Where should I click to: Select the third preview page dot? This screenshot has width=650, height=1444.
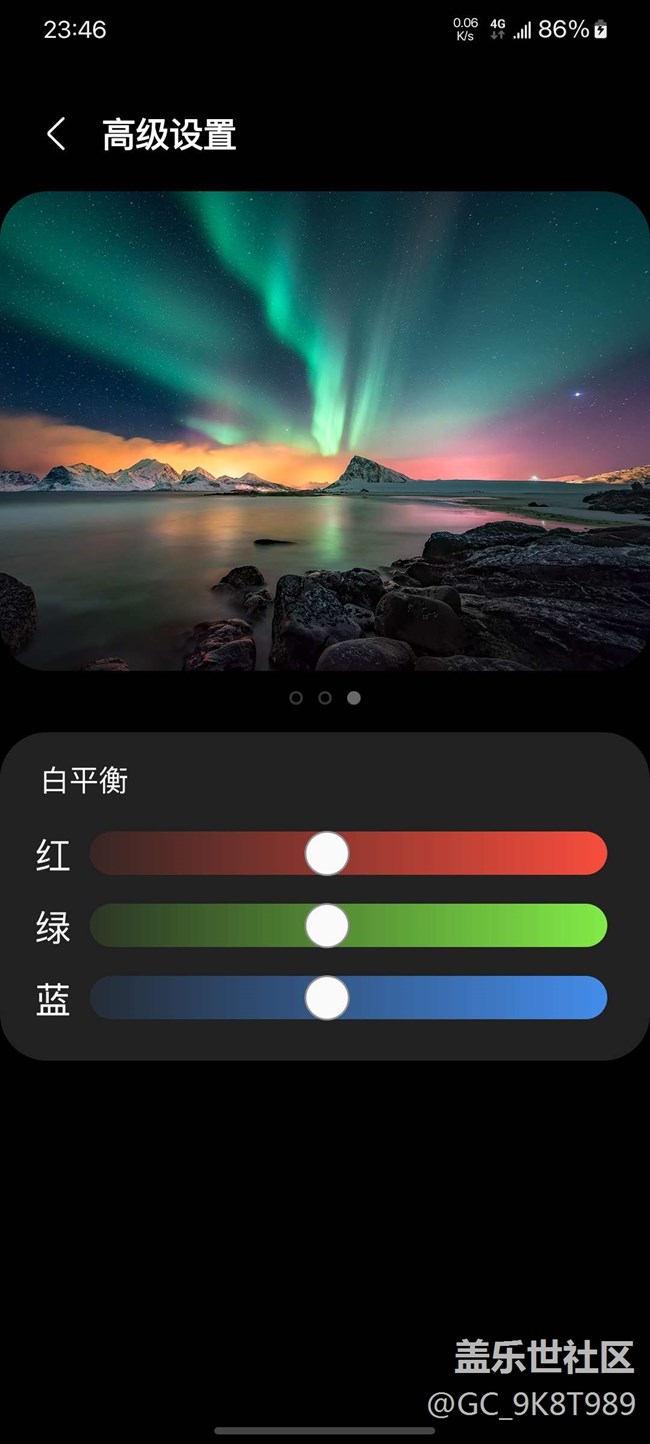click(354, 698)
